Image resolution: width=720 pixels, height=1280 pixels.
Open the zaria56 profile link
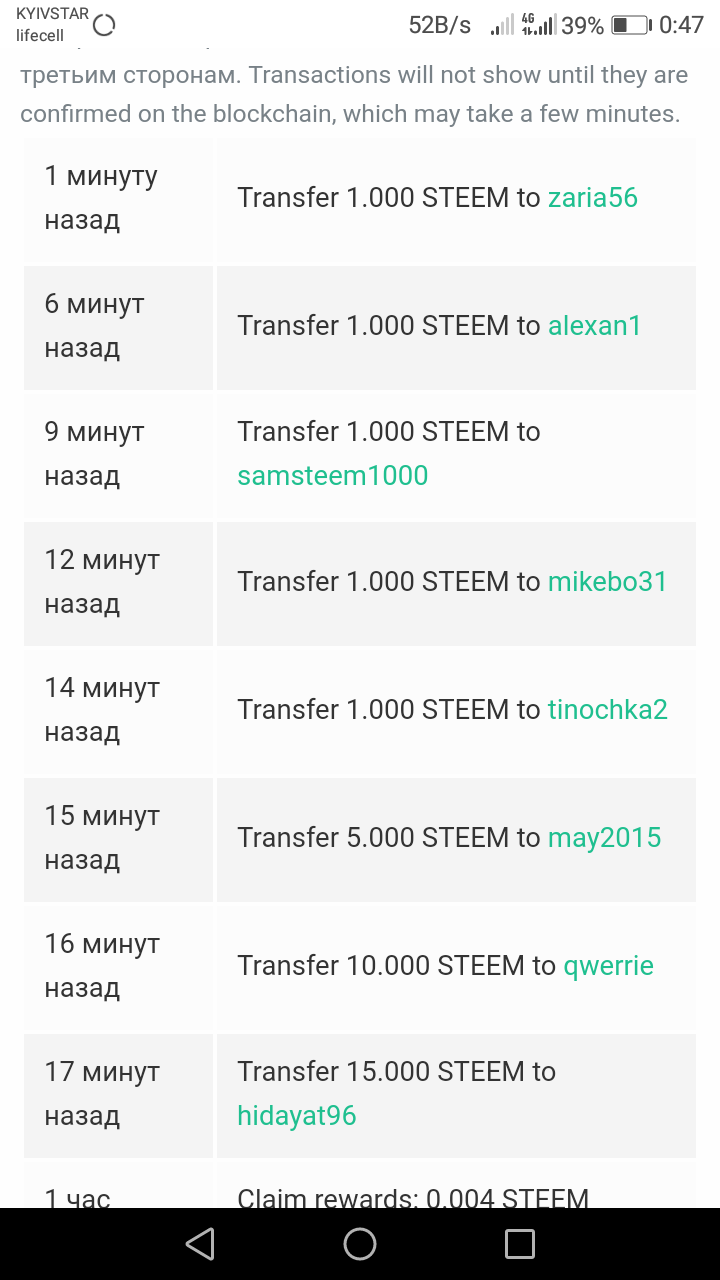(592, 198)
